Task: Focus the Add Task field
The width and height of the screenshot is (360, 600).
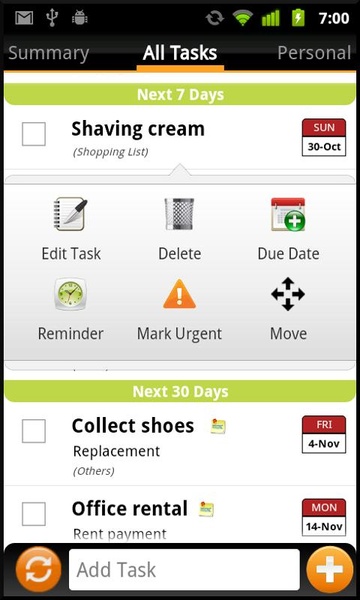Action: 184,570
